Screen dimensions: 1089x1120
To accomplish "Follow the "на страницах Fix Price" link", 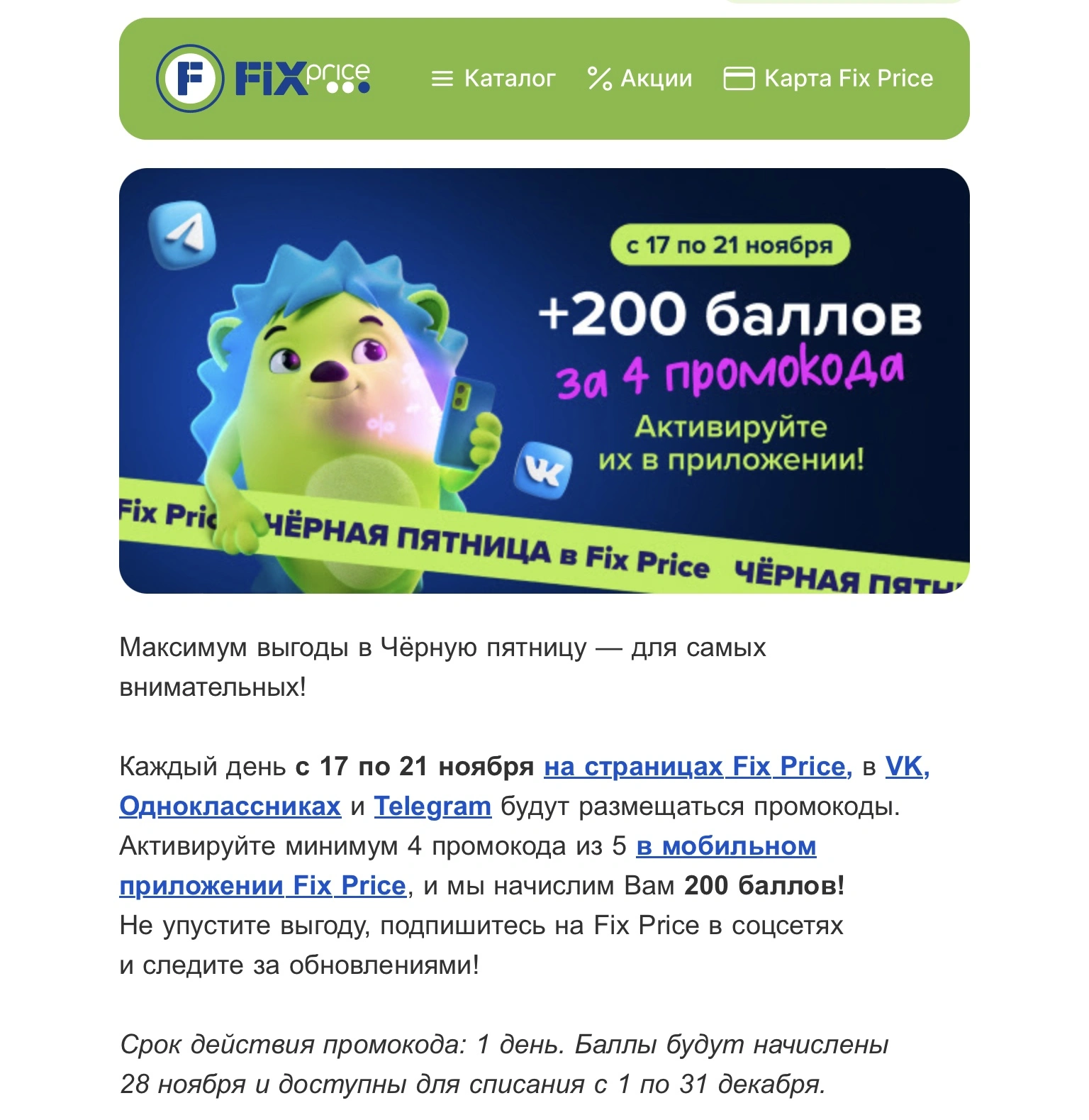I will [698, 767].
